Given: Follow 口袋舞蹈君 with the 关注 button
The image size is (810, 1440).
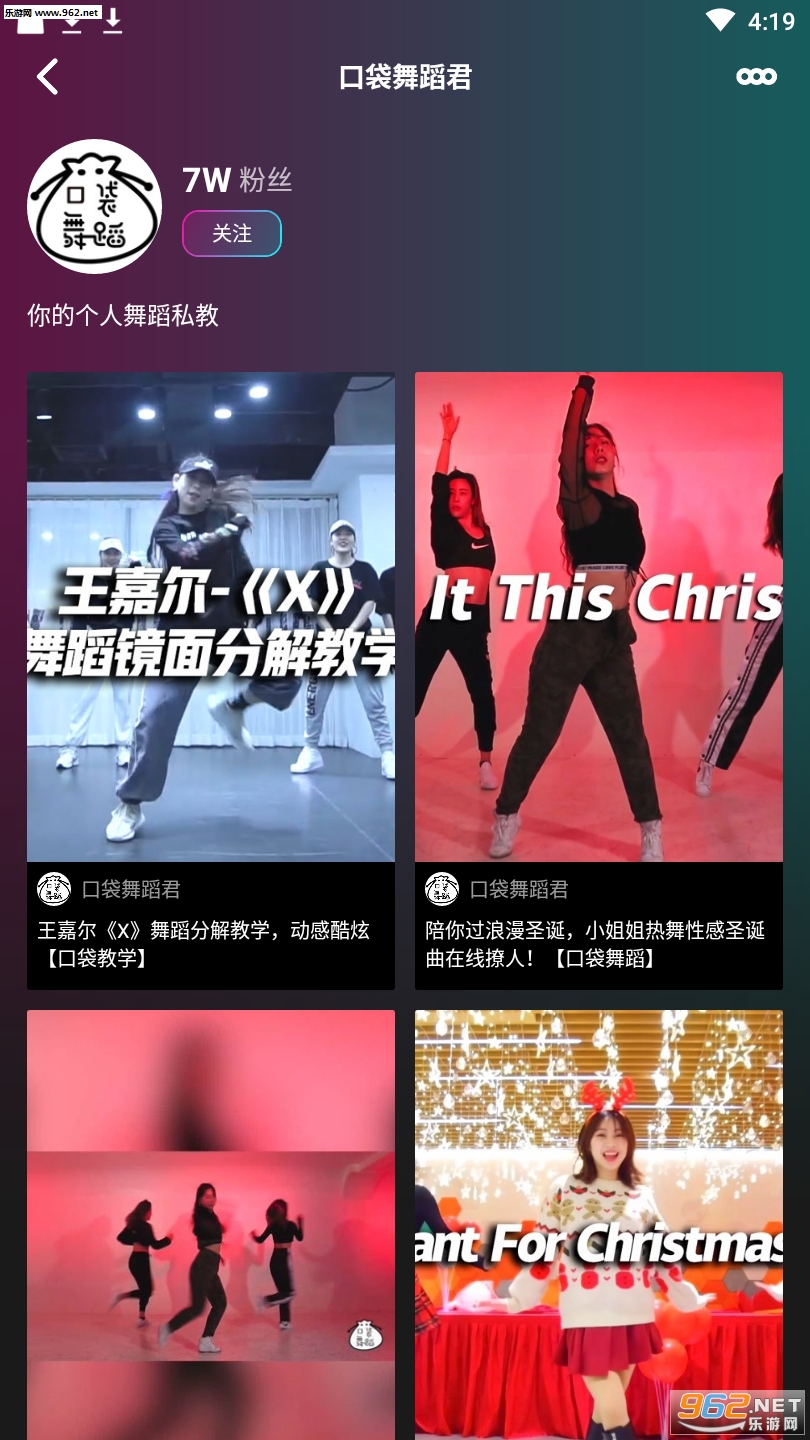Looking at the screenshot, I should [232, 234].
